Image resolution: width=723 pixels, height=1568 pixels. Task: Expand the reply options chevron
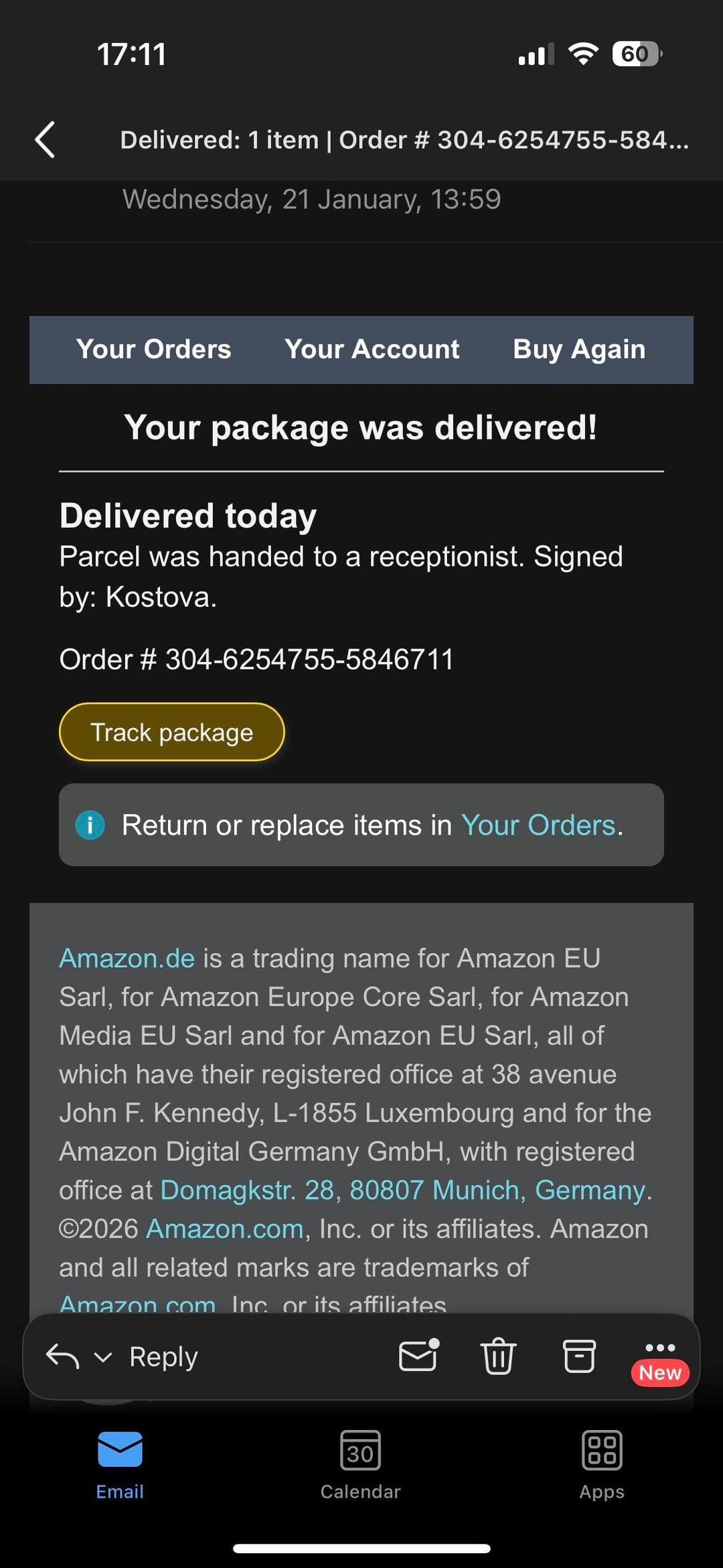point(103,1358)
